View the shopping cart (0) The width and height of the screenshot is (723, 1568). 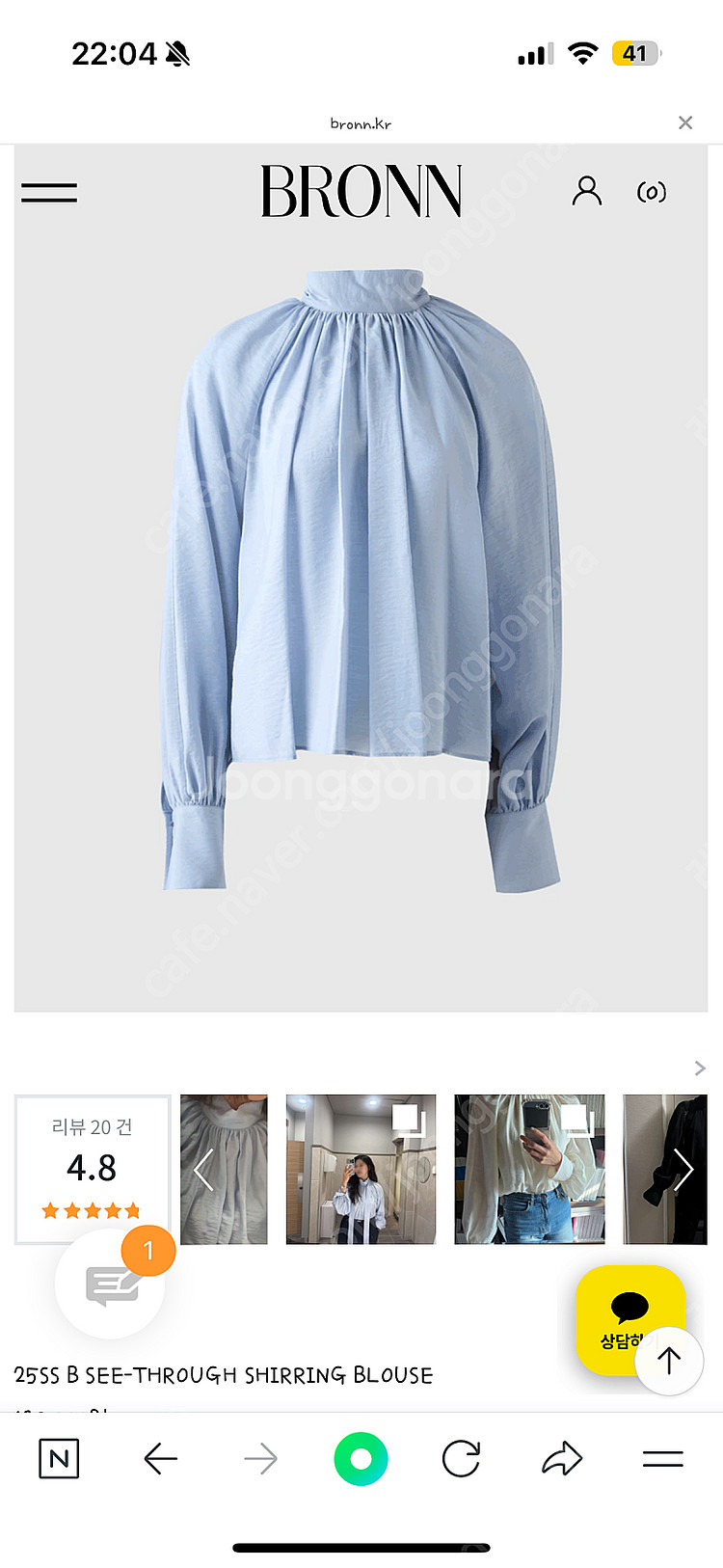652,192
